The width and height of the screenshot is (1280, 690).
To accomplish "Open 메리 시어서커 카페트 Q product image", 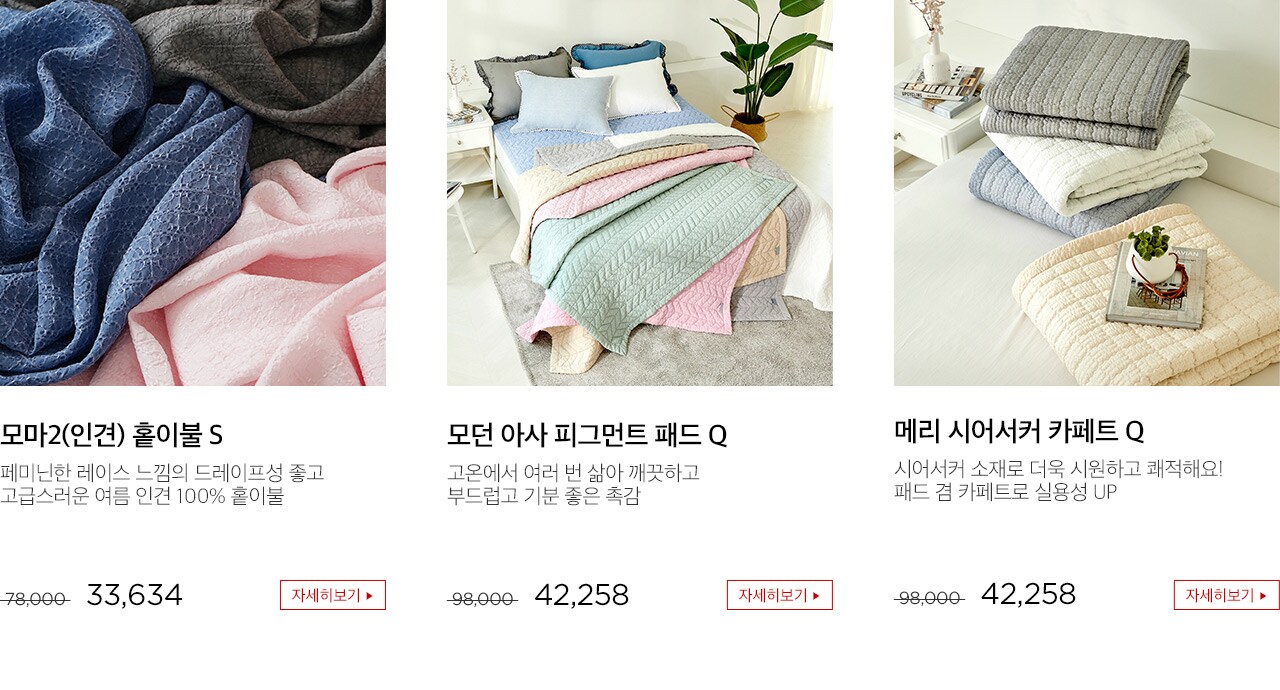I will click(x=1086, y=192).
